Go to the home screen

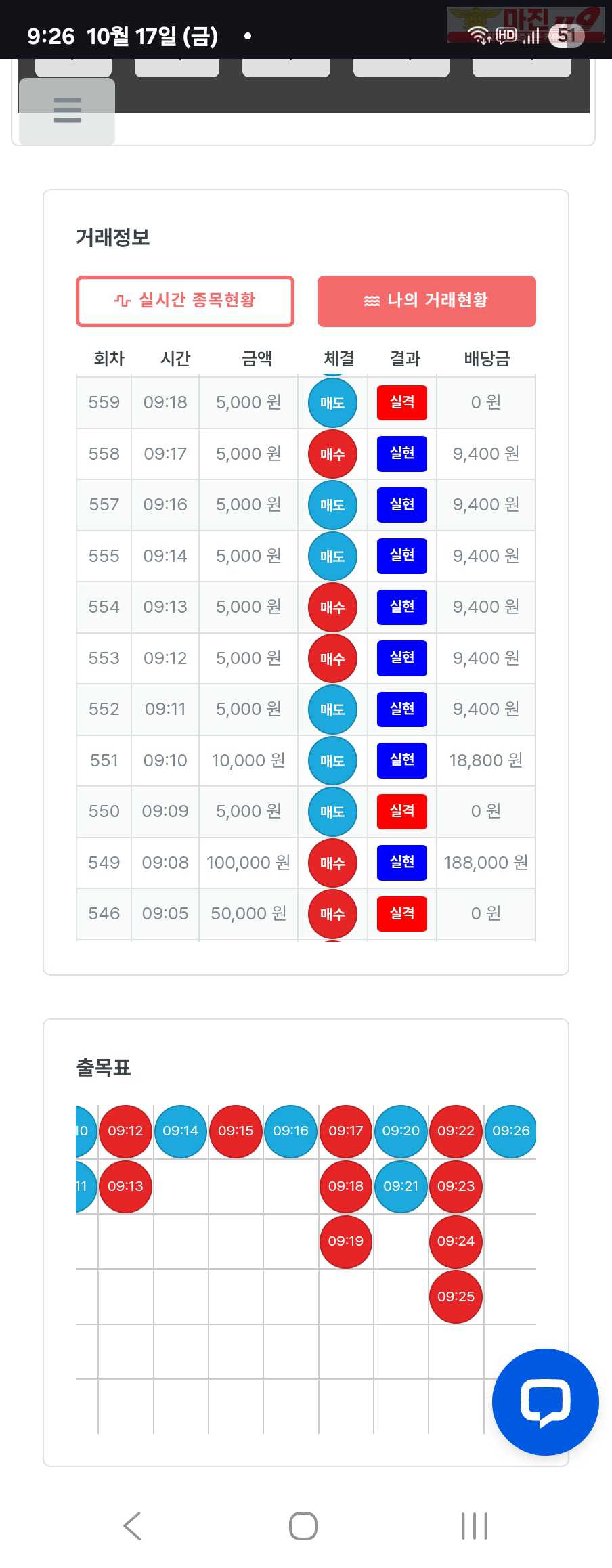(x=303, y=1526)
